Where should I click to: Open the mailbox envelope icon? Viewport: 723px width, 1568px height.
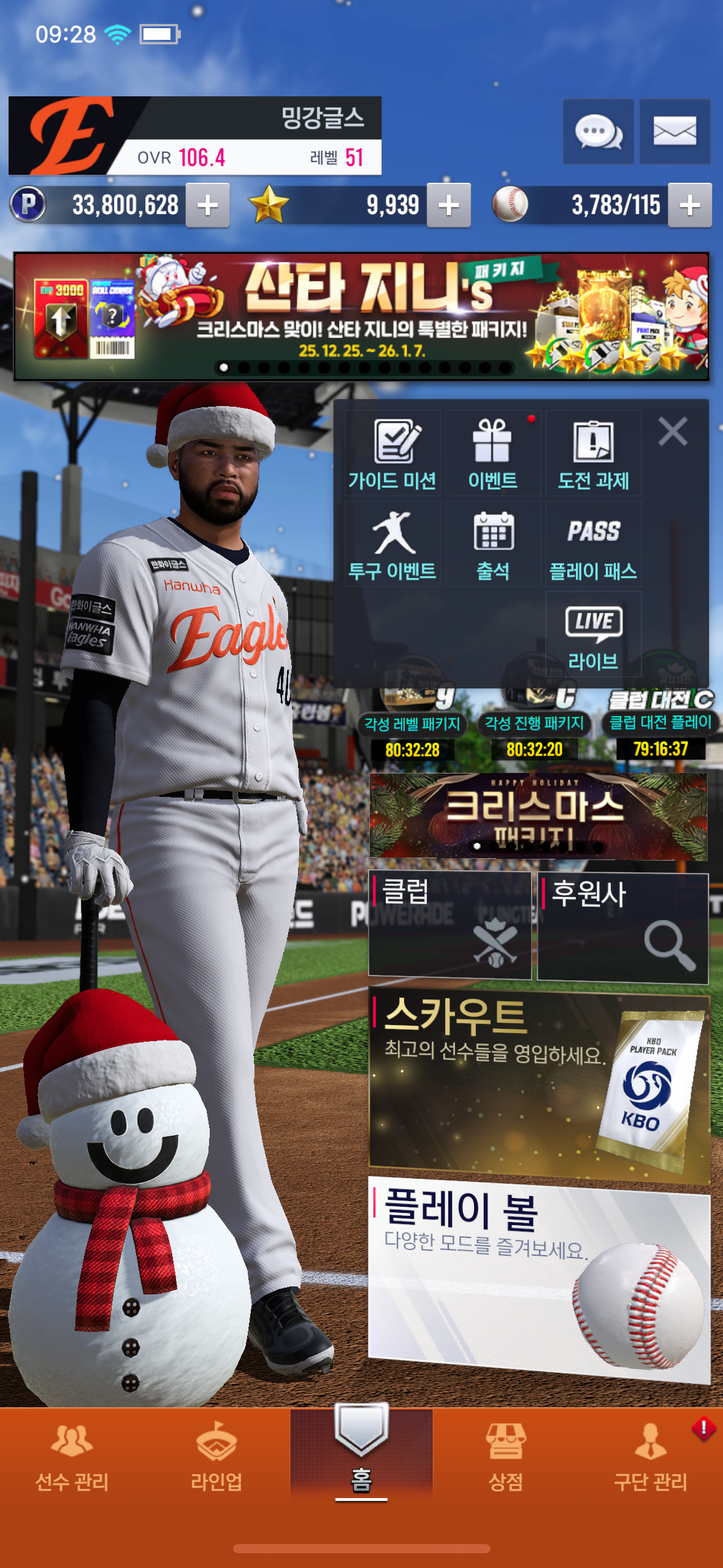675,131
